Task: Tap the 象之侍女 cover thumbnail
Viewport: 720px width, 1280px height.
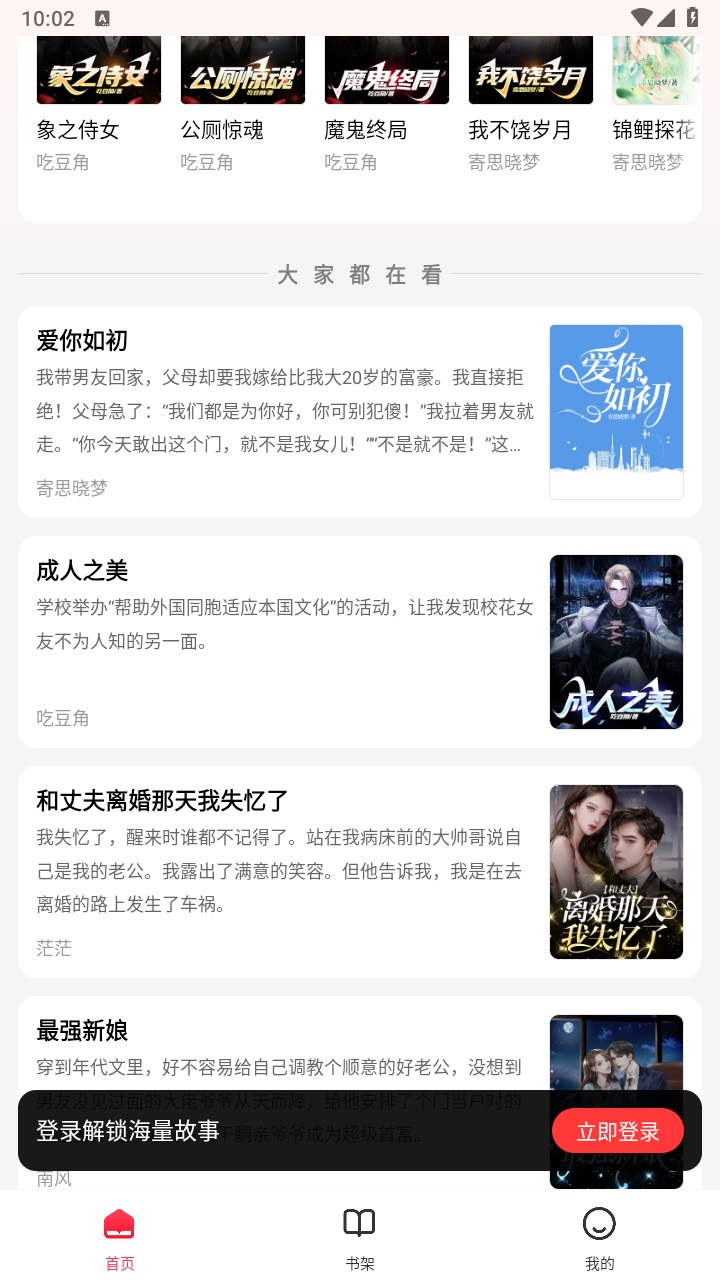Action: 98,69
